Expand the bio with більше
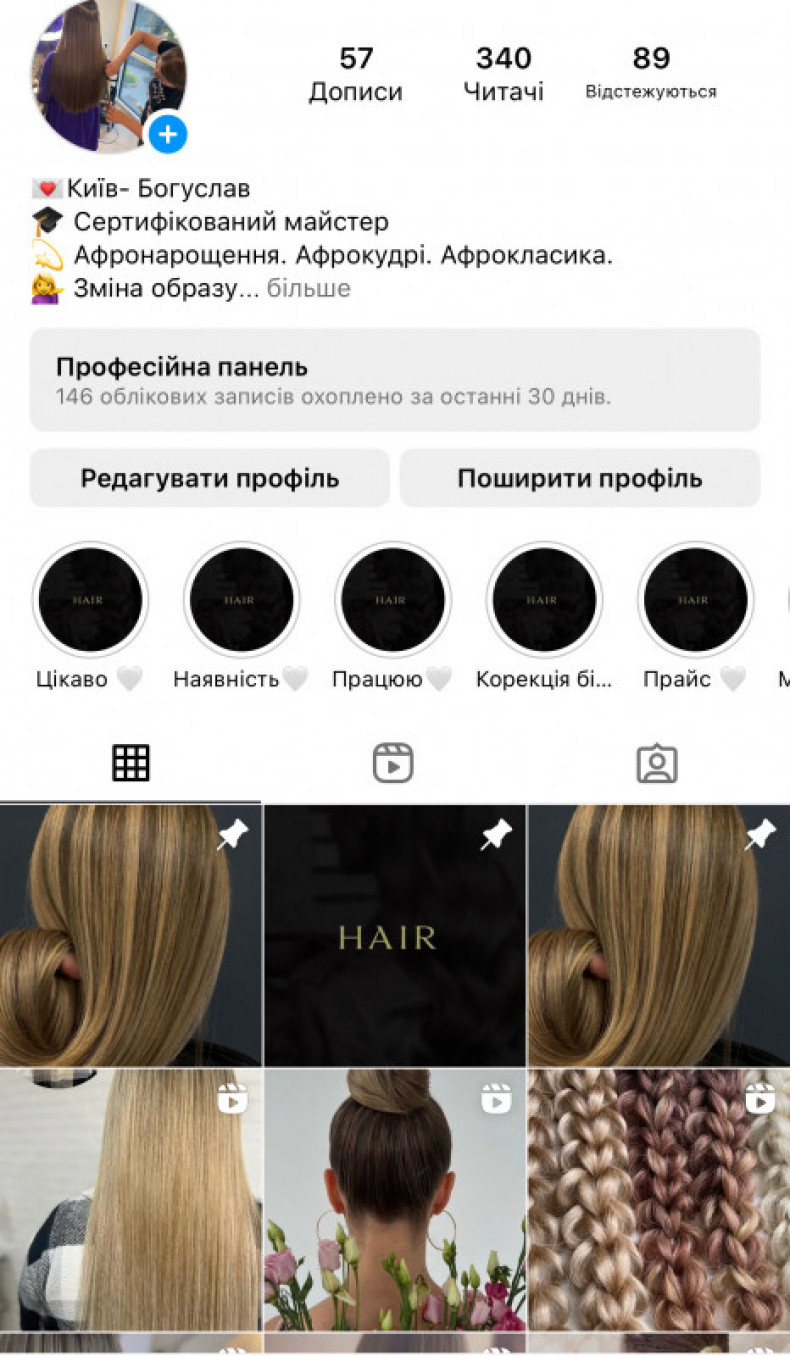This screenshot has width=790, height=1356. 309,289
